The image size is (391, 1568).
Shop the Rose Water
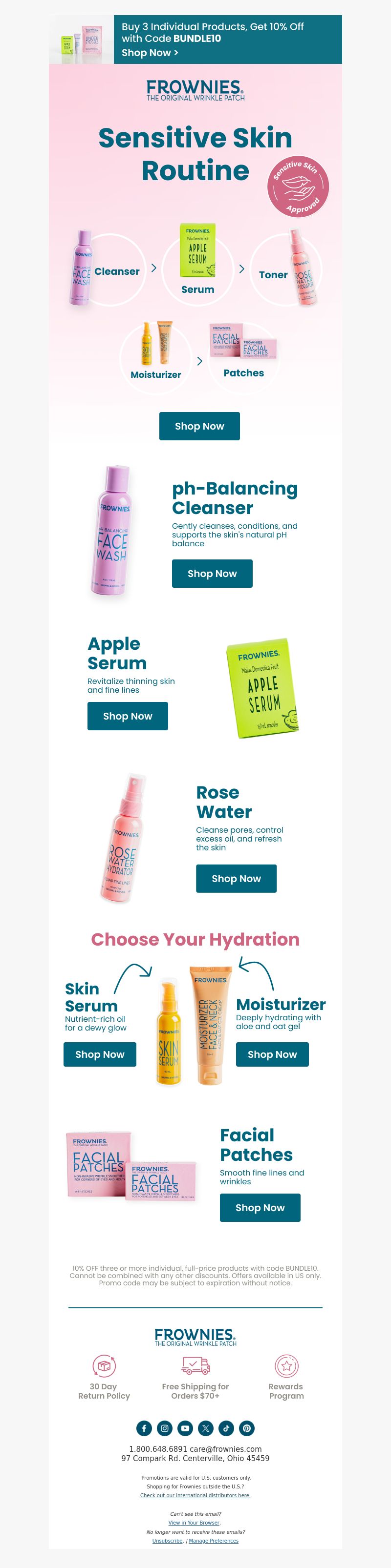[236, 878]
